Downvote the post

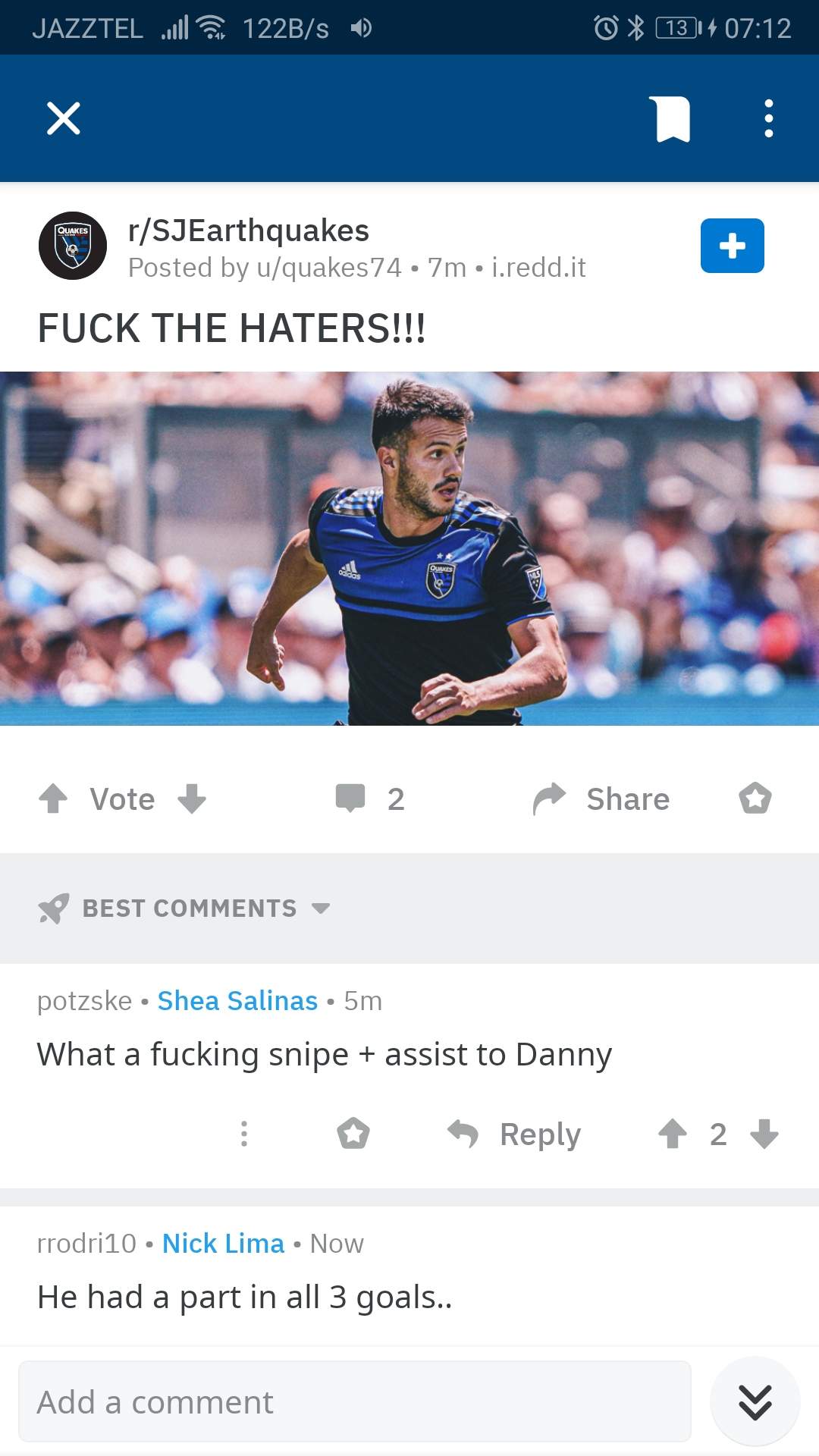(x=192, y=799)
